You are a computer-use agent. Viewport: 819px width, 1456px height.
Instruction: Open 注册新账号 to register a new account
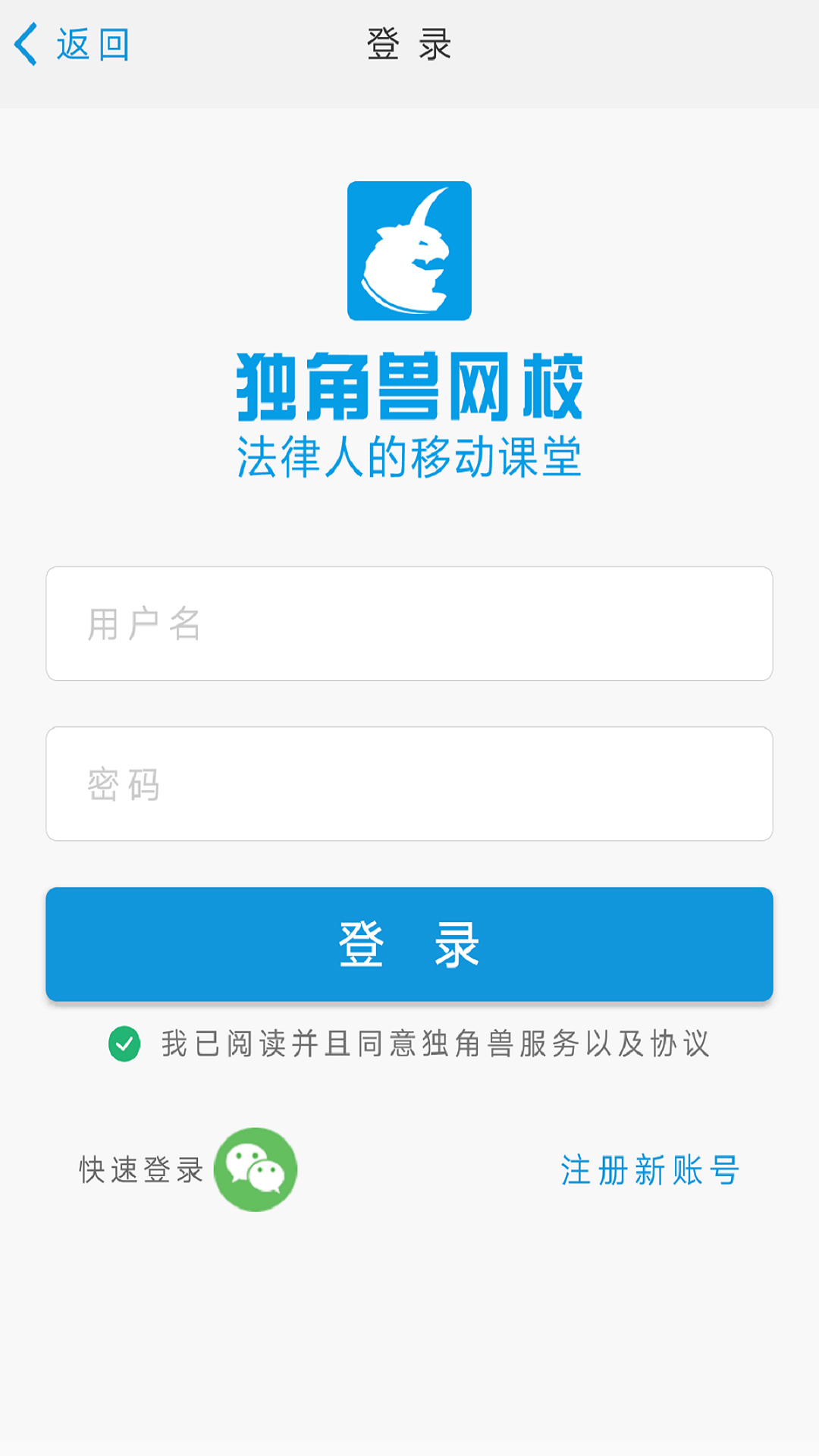650,1170
